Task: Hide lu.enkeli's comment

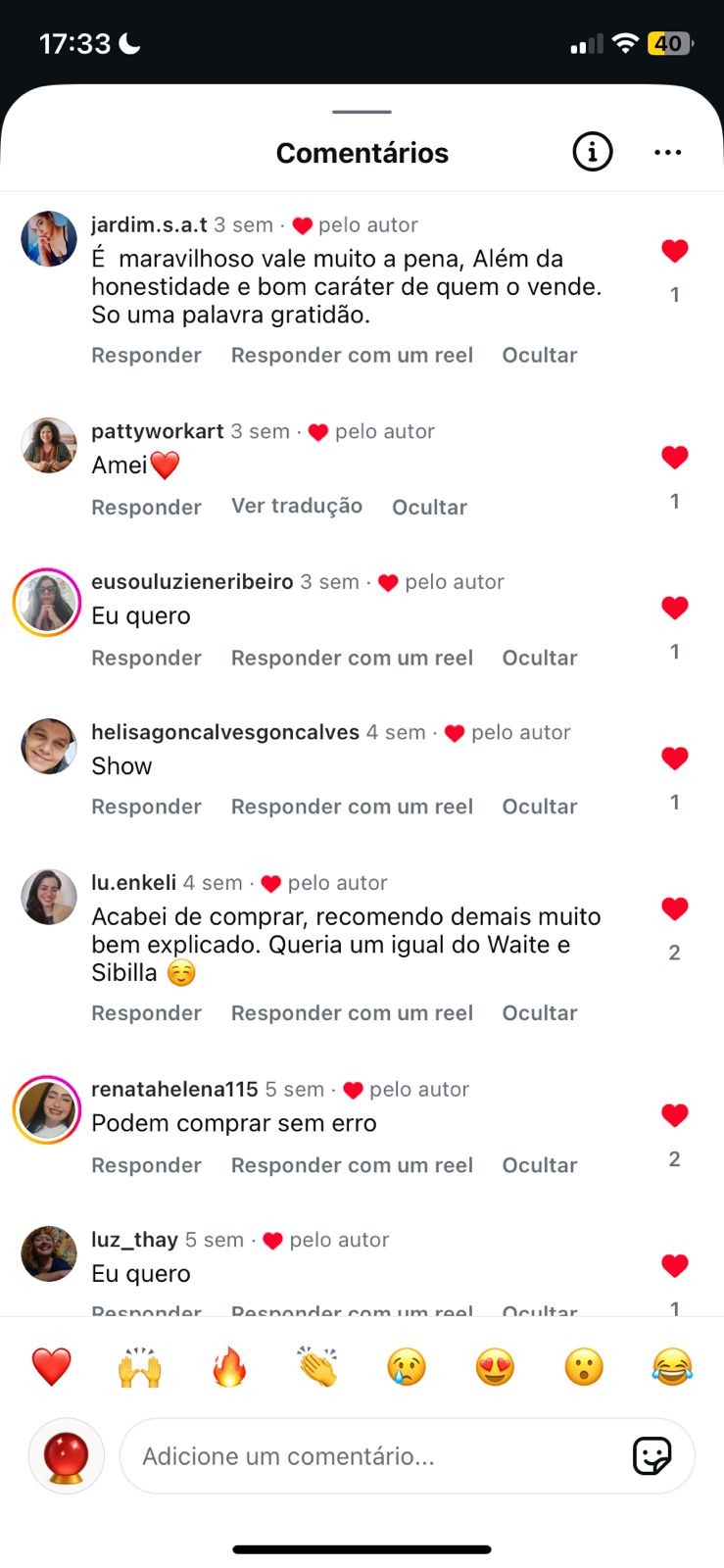Action: coord(539,1013)
